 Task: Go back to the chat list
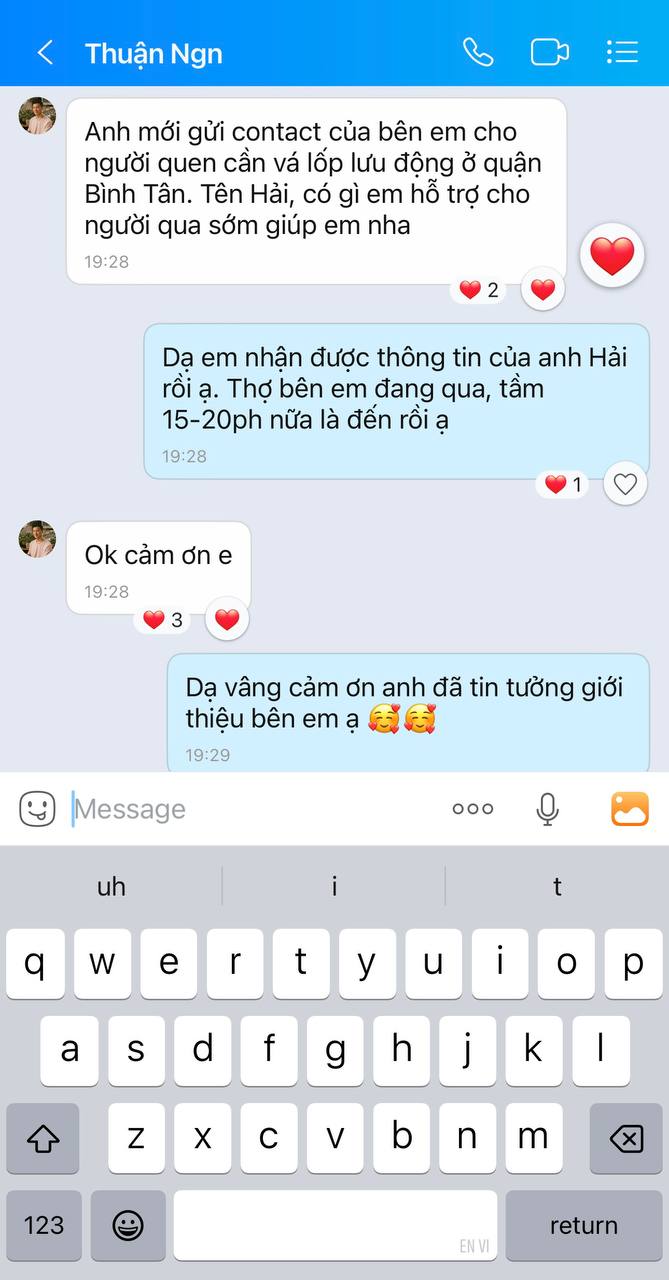pos(45,53)
